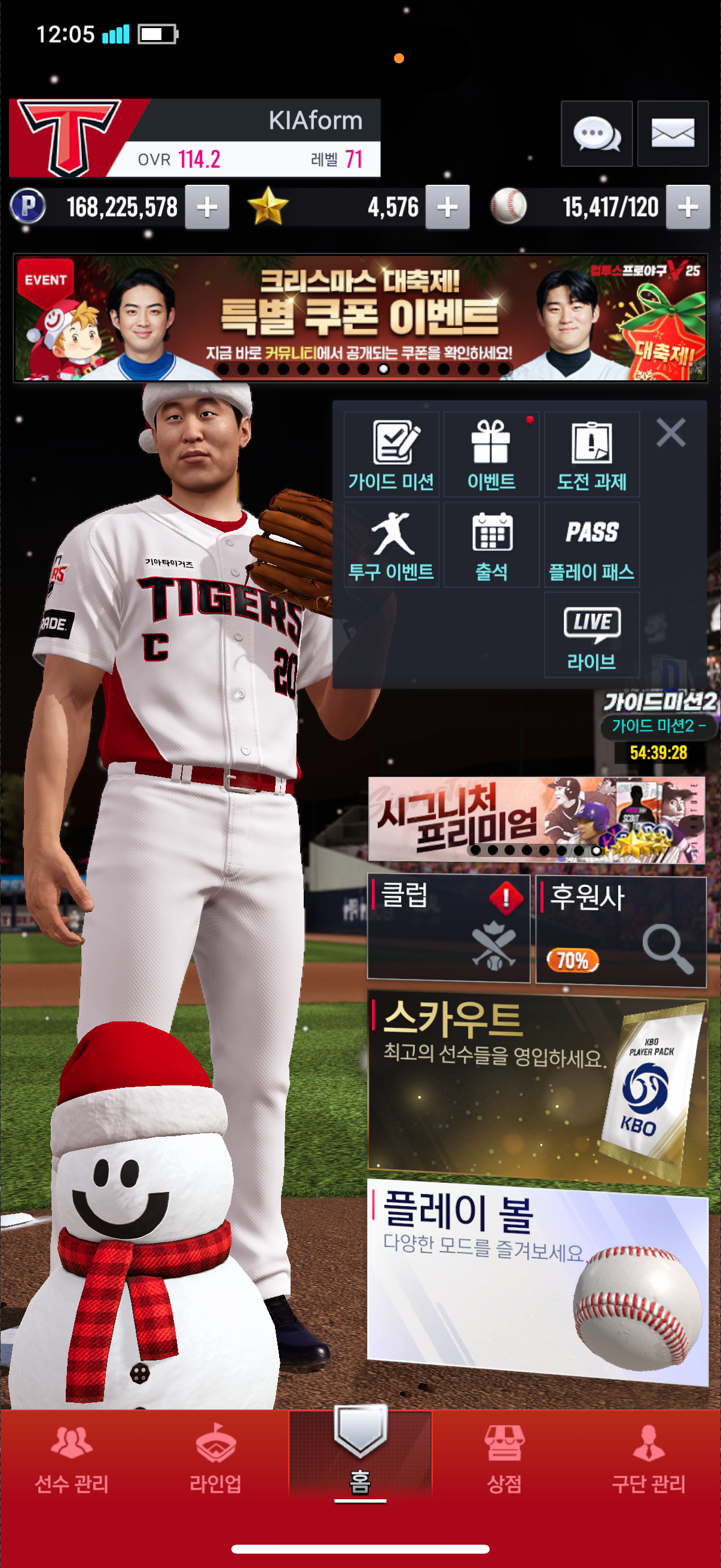Screen dimensions: 721x1568
Task: Open 플레이 패스
Action: tap(591, 545)
